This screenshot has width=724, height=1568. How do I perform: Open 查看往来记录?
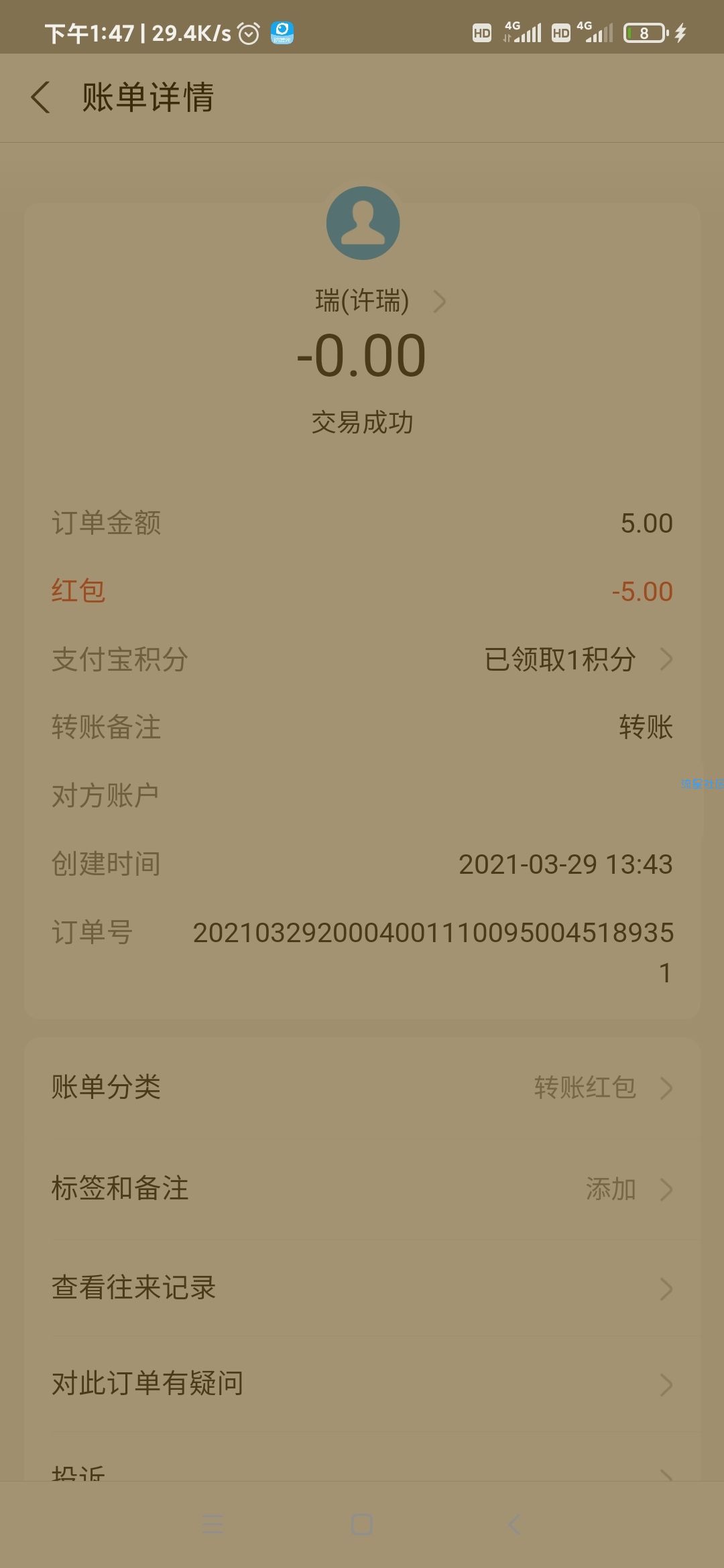click(x=362, y=1288)
